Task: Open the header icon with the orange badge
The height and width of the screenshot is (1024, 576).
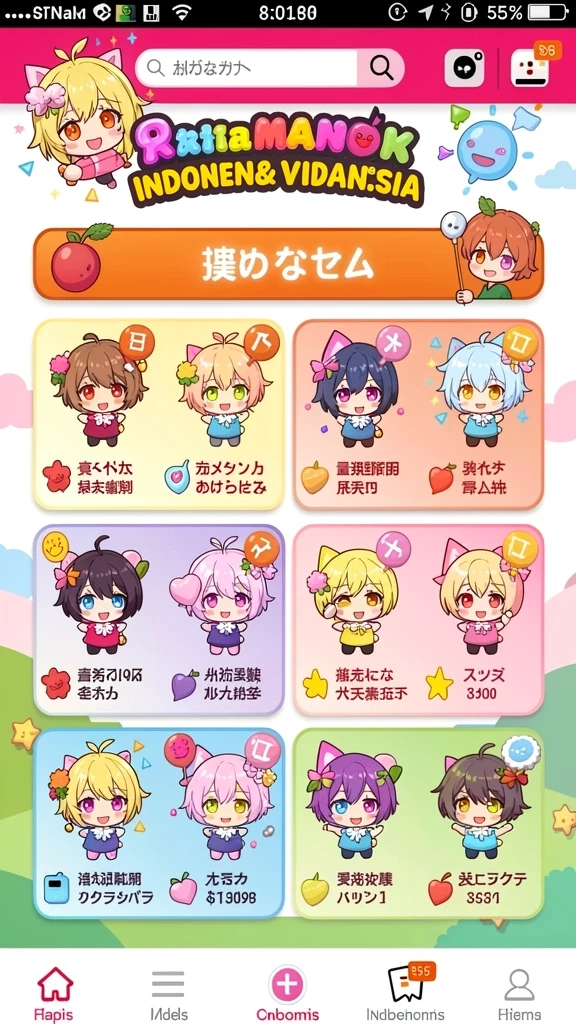Action: click(x=532, y=65)
